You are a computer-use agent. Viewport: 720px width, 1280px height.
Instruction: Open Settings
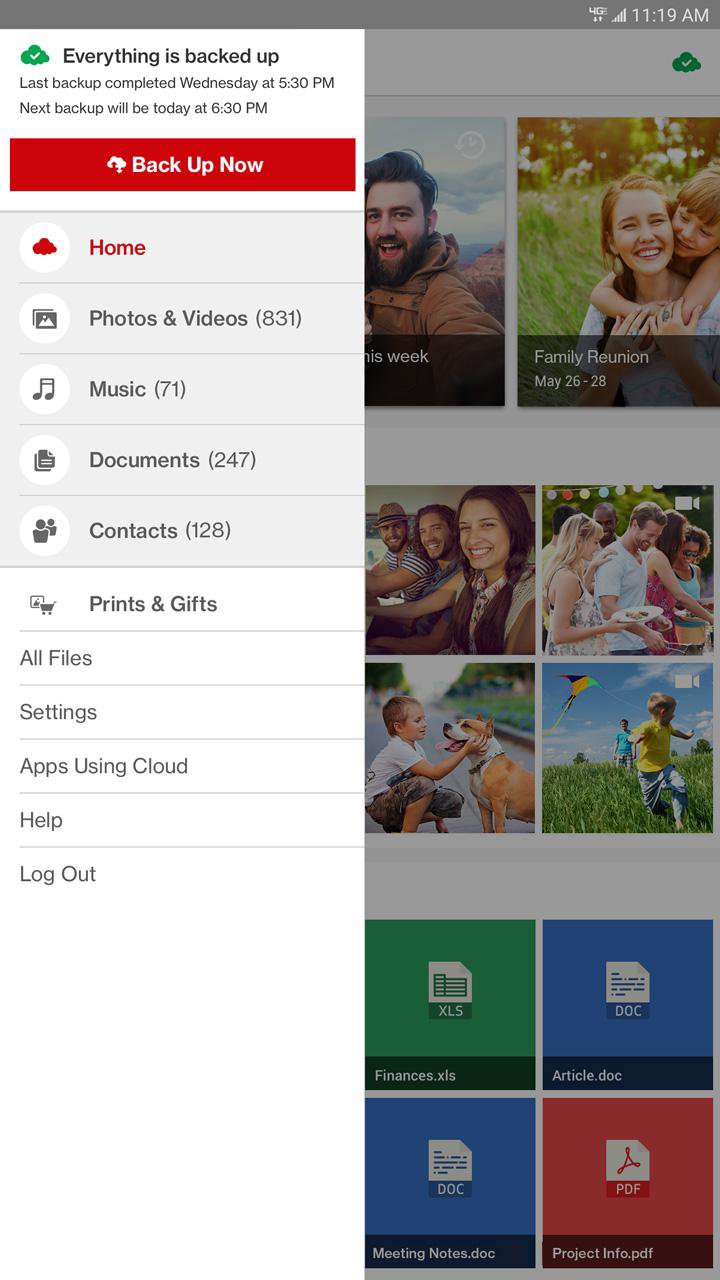tap(182, 712)
